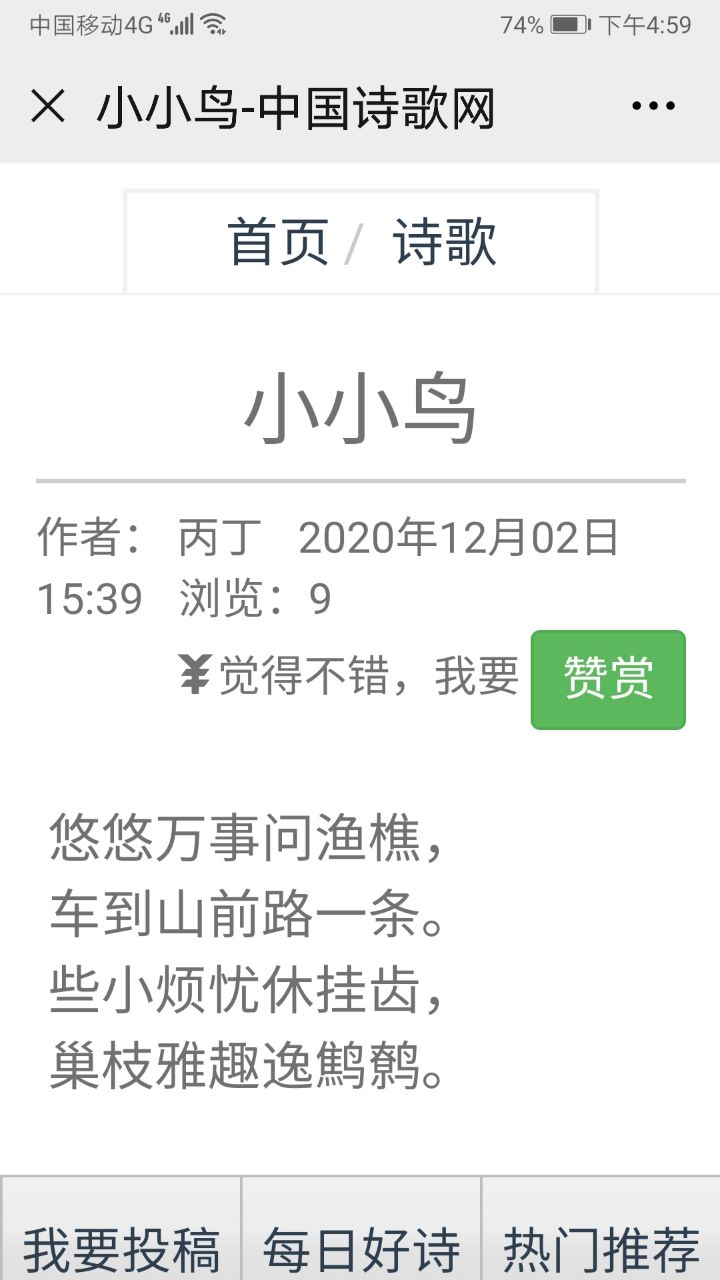Viewport: 720px width, 1280px height.
Task: Select 我要投稿 to submit a poem
Action: click(121, 1248)
